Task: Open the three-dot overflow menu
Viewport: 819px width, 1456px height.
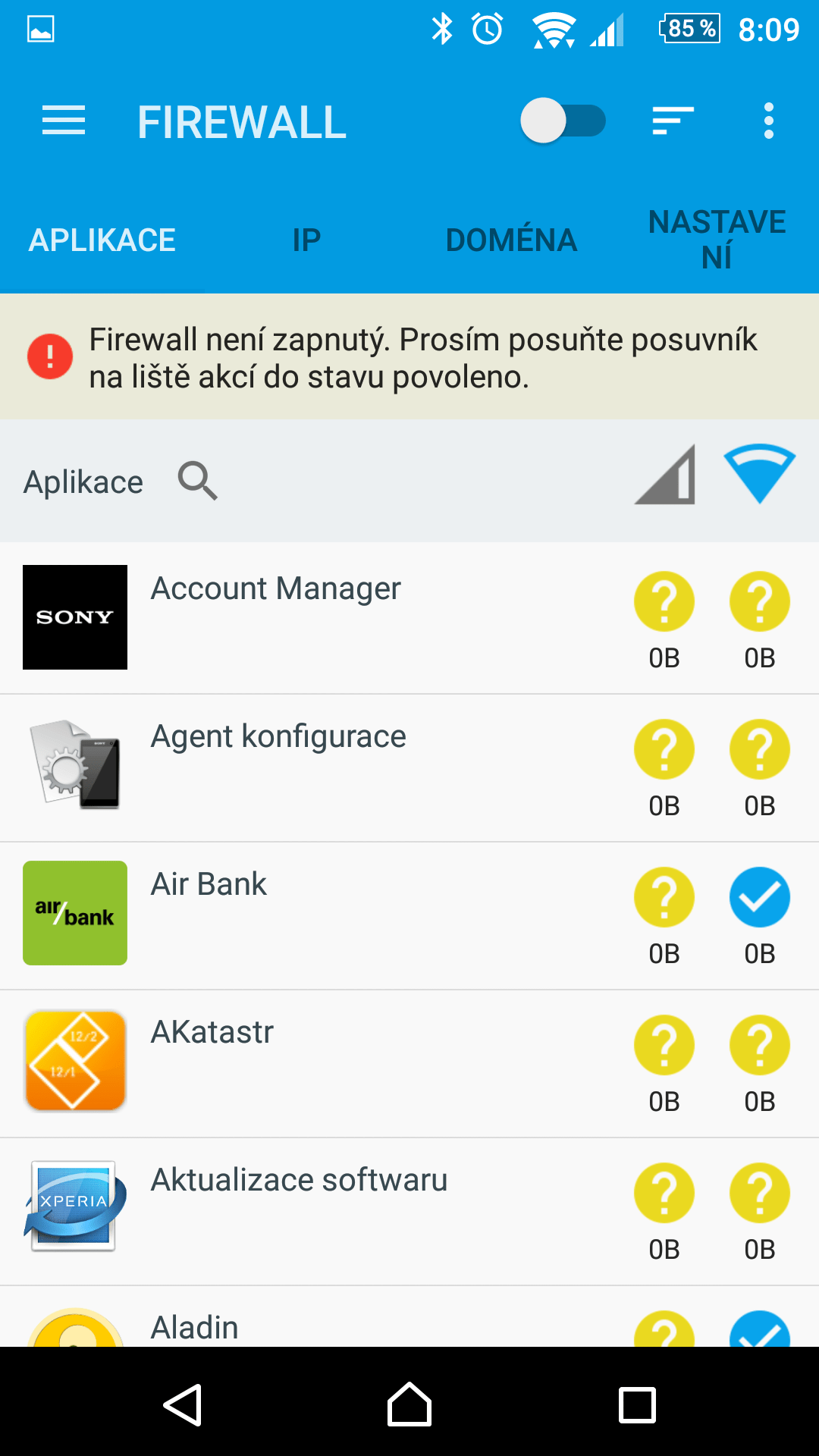Action: pos(769,121)
